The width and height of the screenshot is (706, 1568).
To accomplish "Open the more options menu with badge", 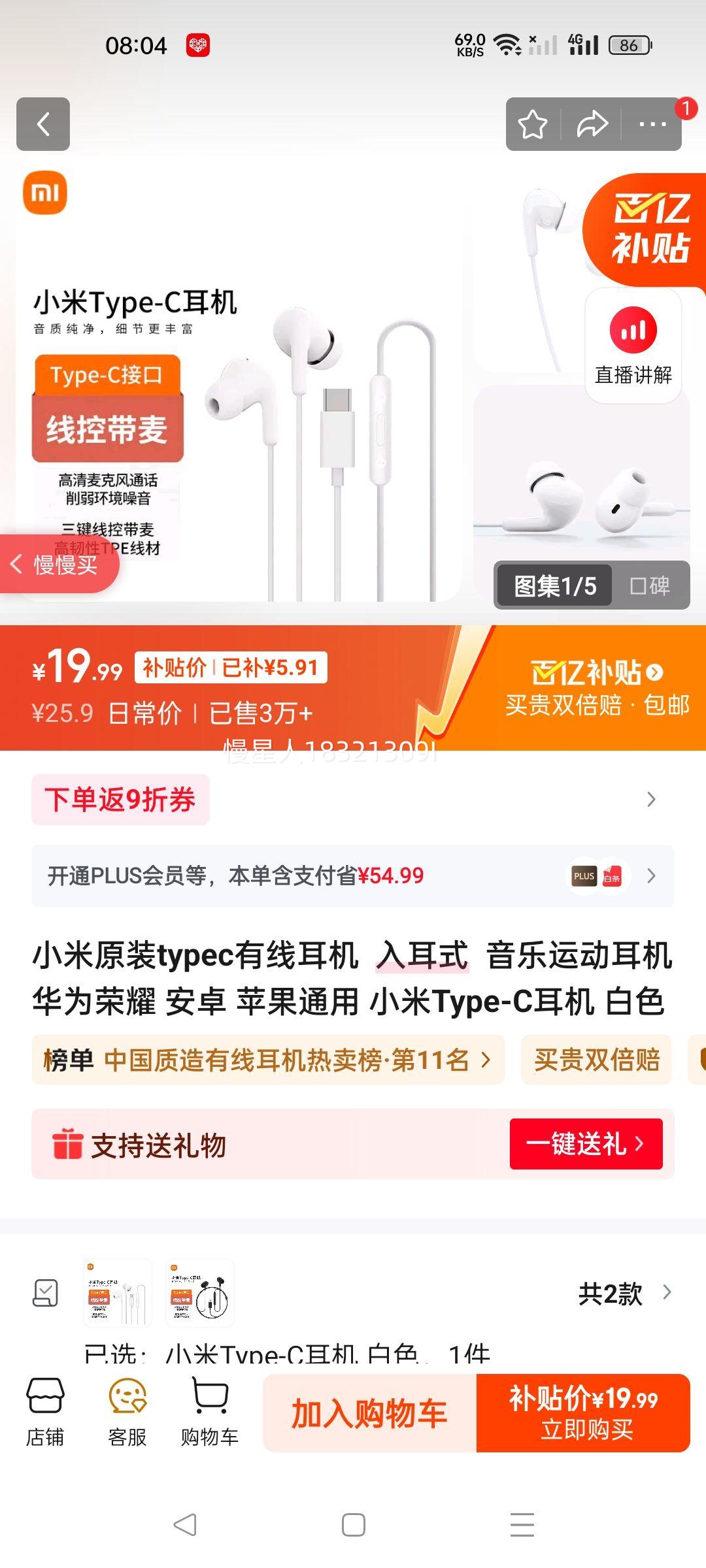I will coord(651,124).
